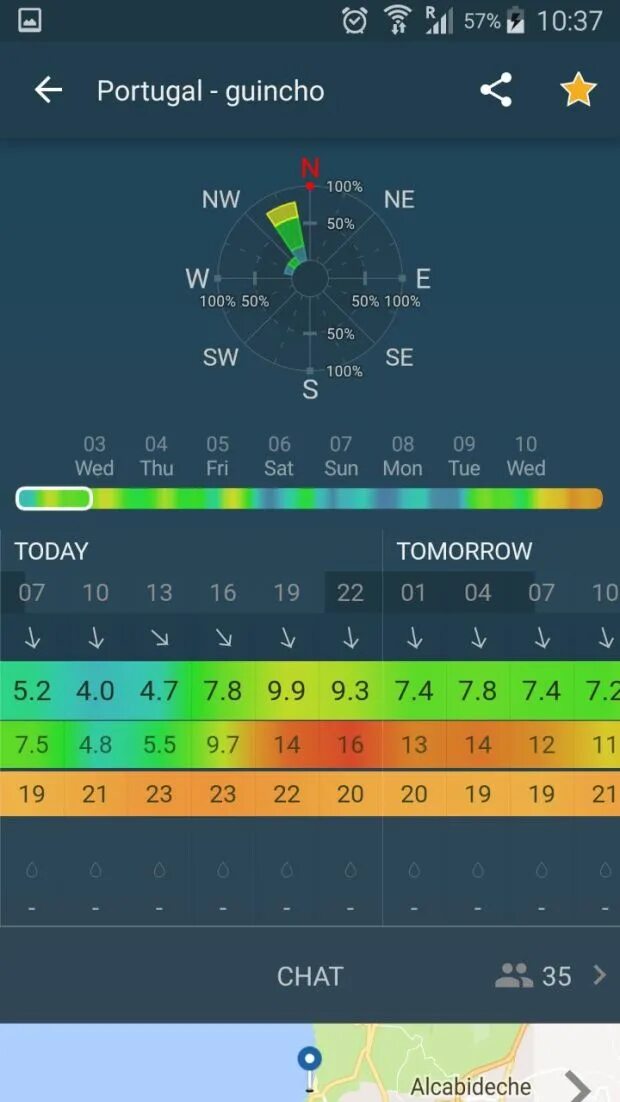Jump to 10 Wed on the forecast timeline
The width and height of the screenshot is (620, 1102).
click(526, 456)
